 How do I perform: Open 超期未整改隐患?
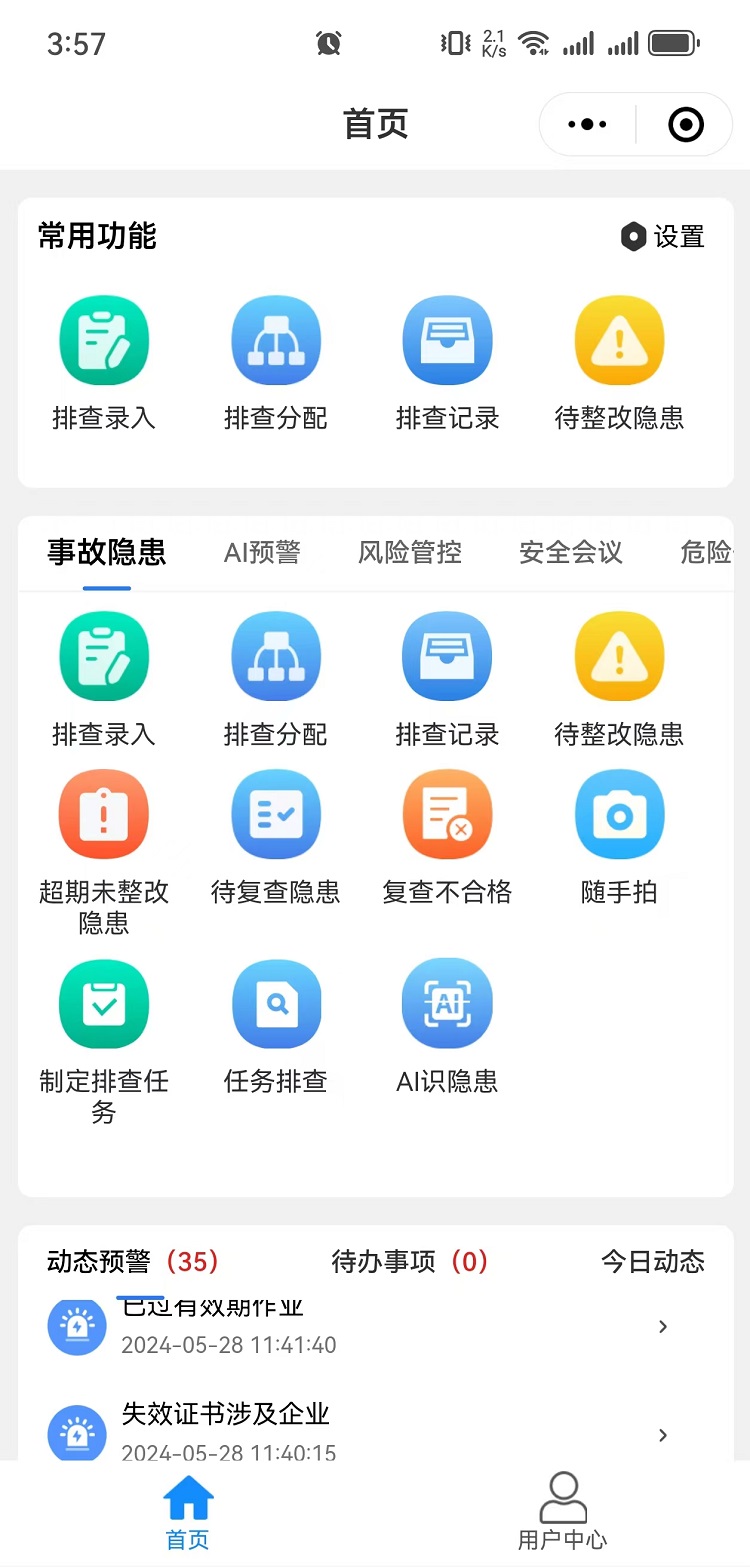pos(104,815)
